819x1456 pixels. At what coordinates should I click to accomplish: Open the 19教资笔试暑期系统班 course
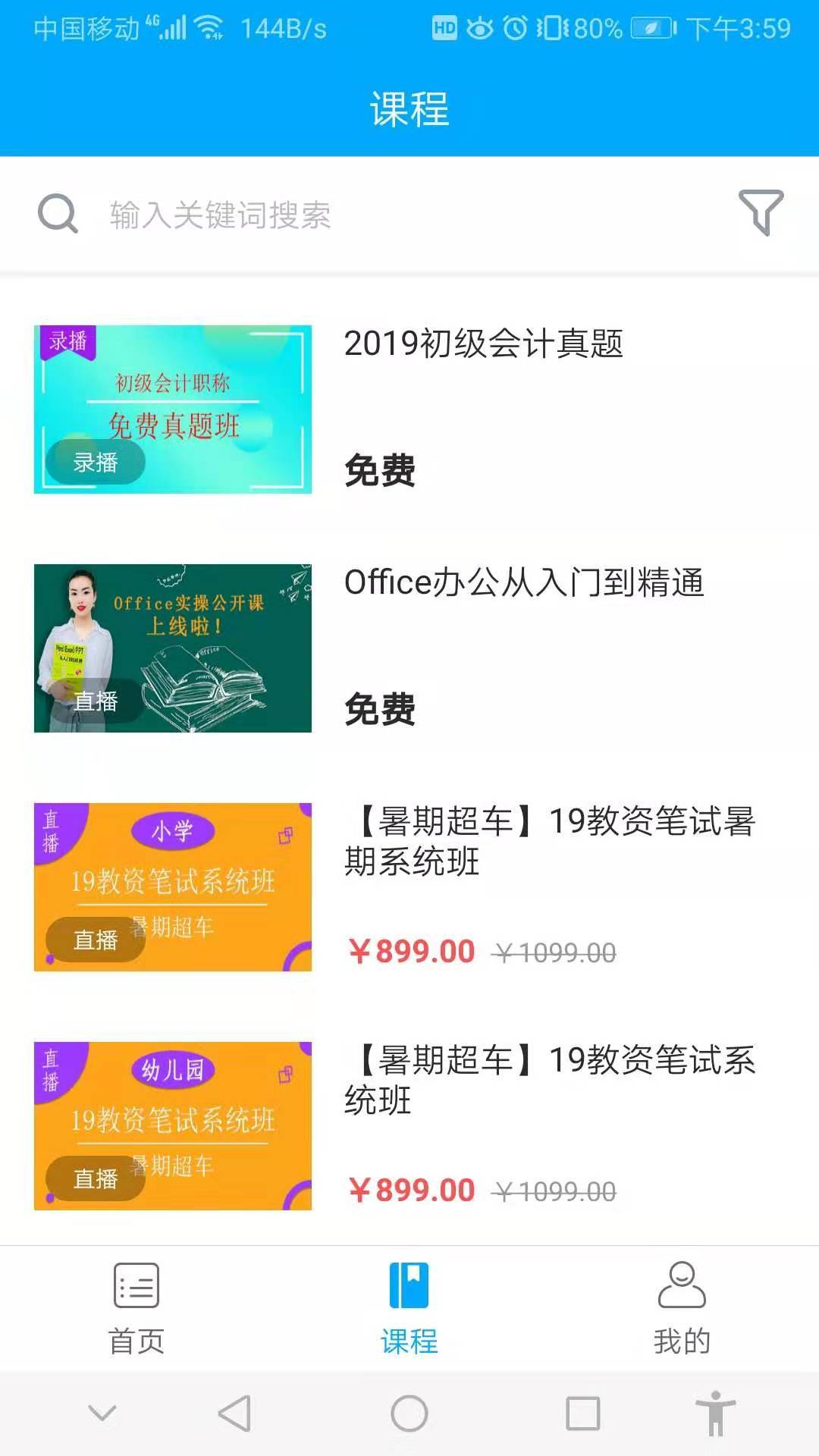pos(549,842)
